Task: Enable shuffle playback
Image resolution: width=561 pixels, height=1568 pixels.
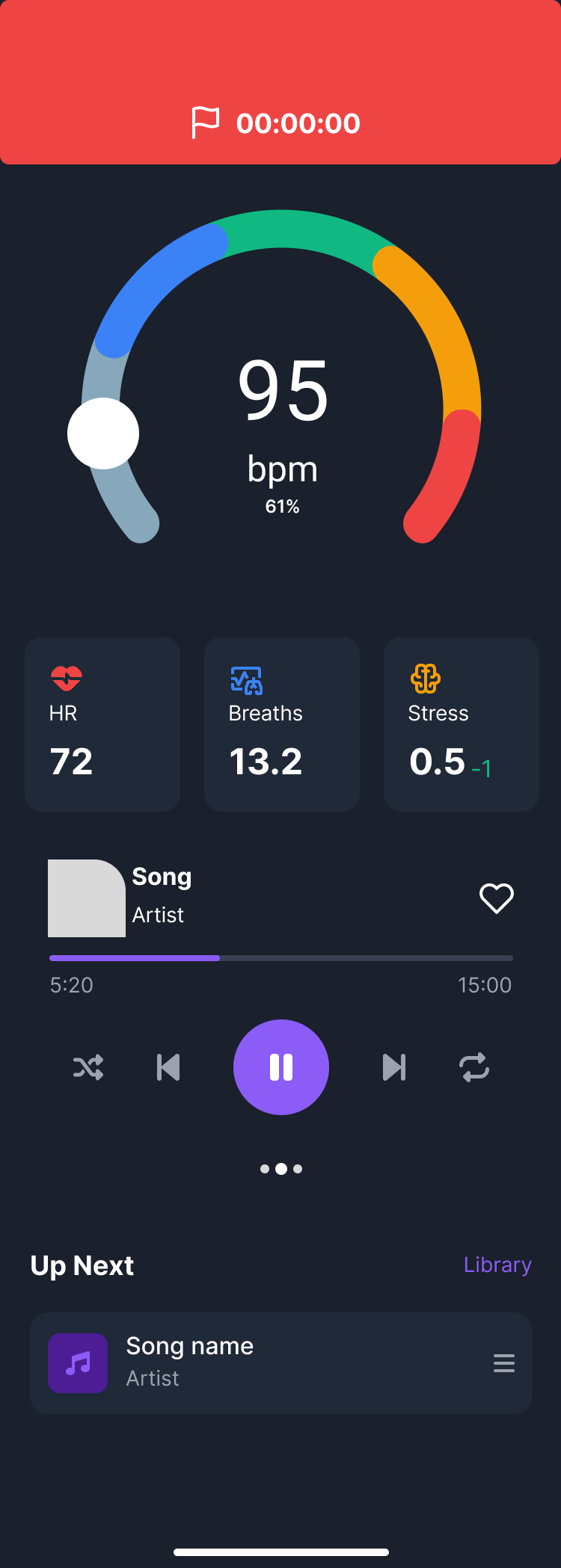Action: pyautogui.click(x=88, y=1067)
